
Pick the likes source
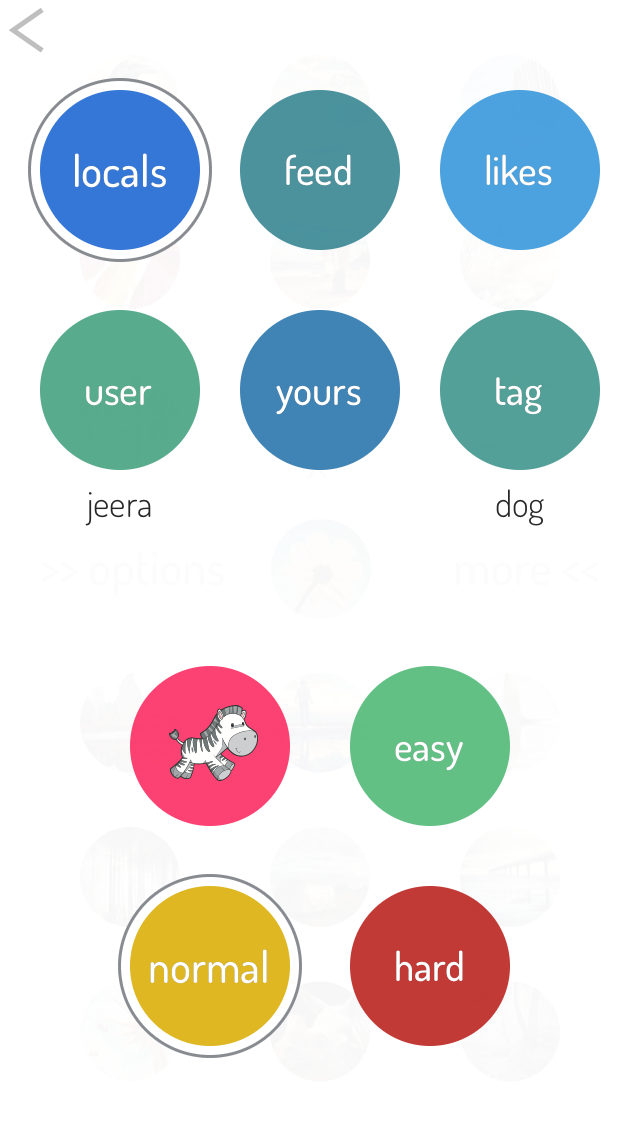coord(520,170)
